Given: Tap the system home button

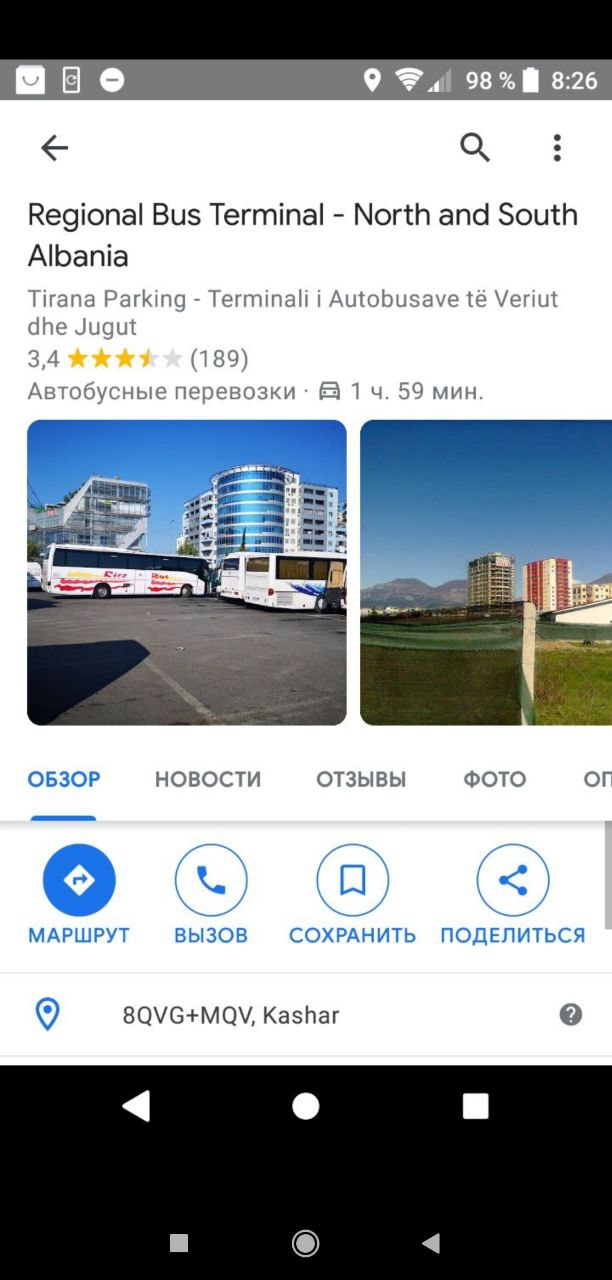Looking at the screenshot, I should (306, 1106).
